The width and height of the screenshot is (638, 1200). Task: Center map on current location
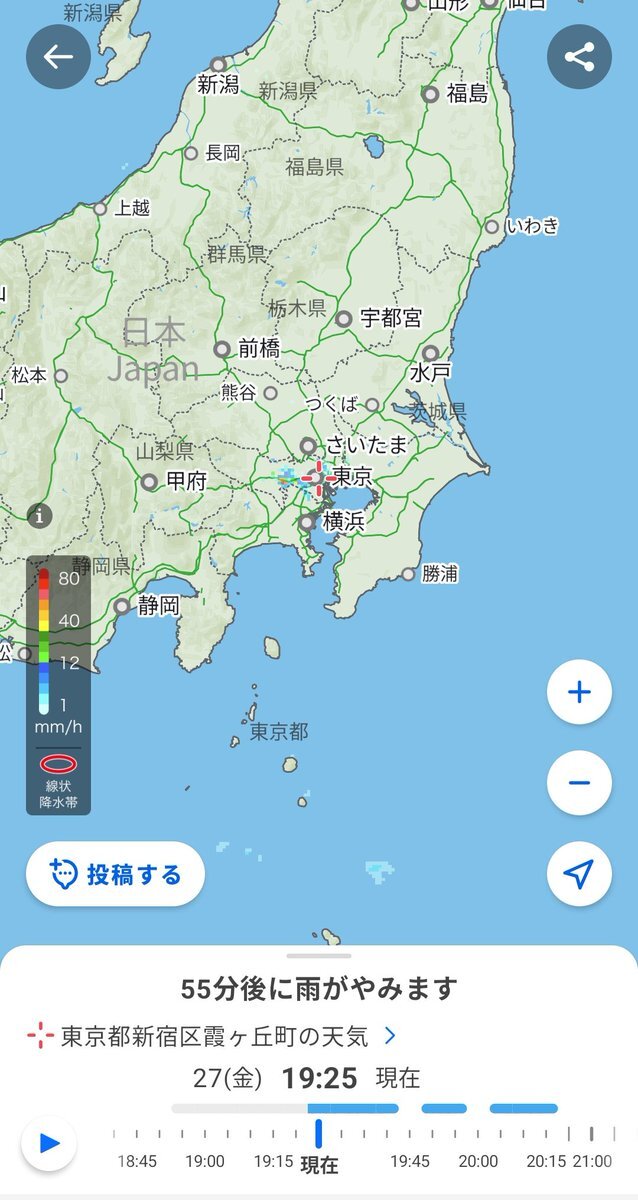579,874
